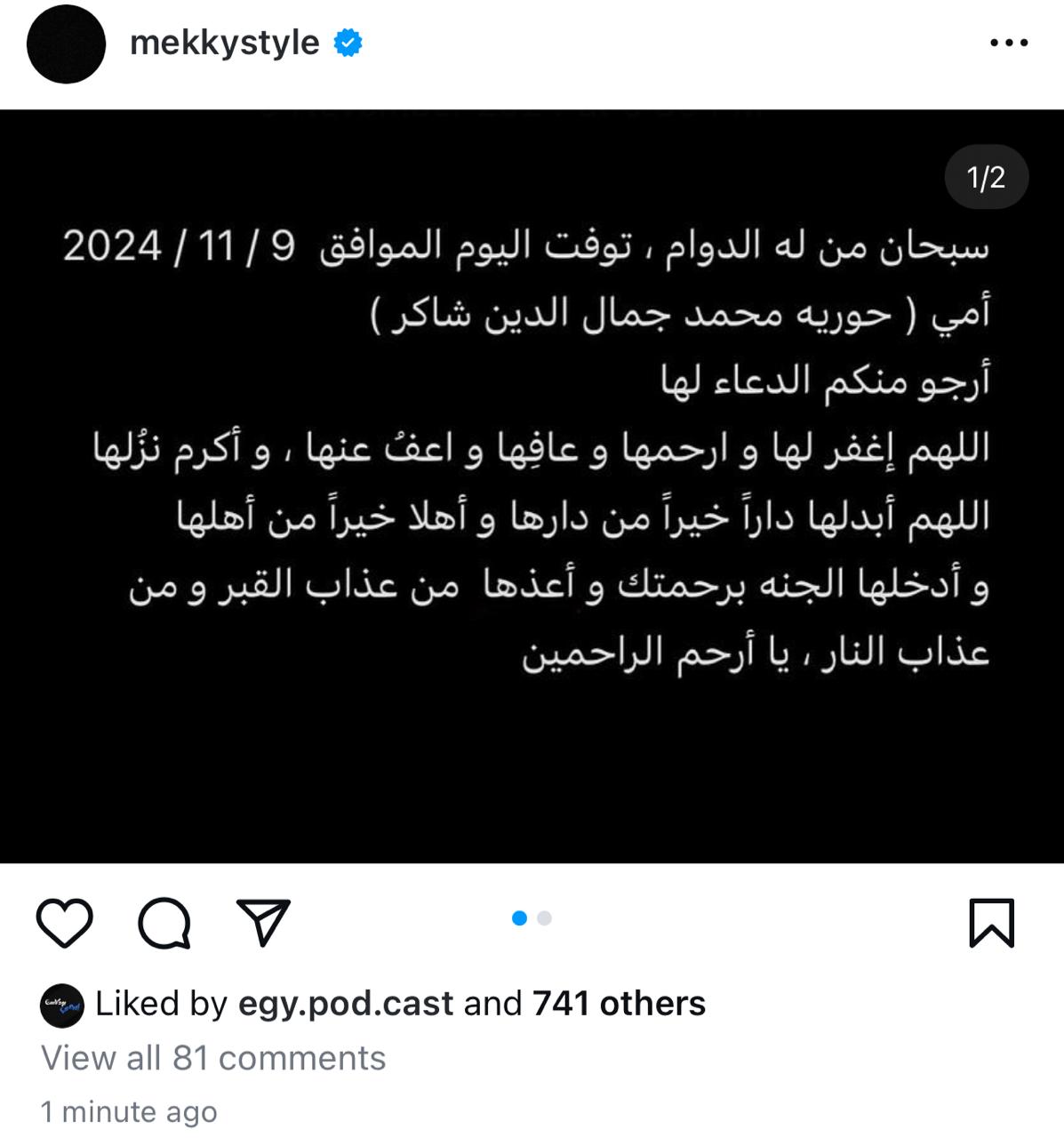Open the post's three-dot options menu
The height and width of the screenshot is (1138, 1064).
(x=1009, y=43)
